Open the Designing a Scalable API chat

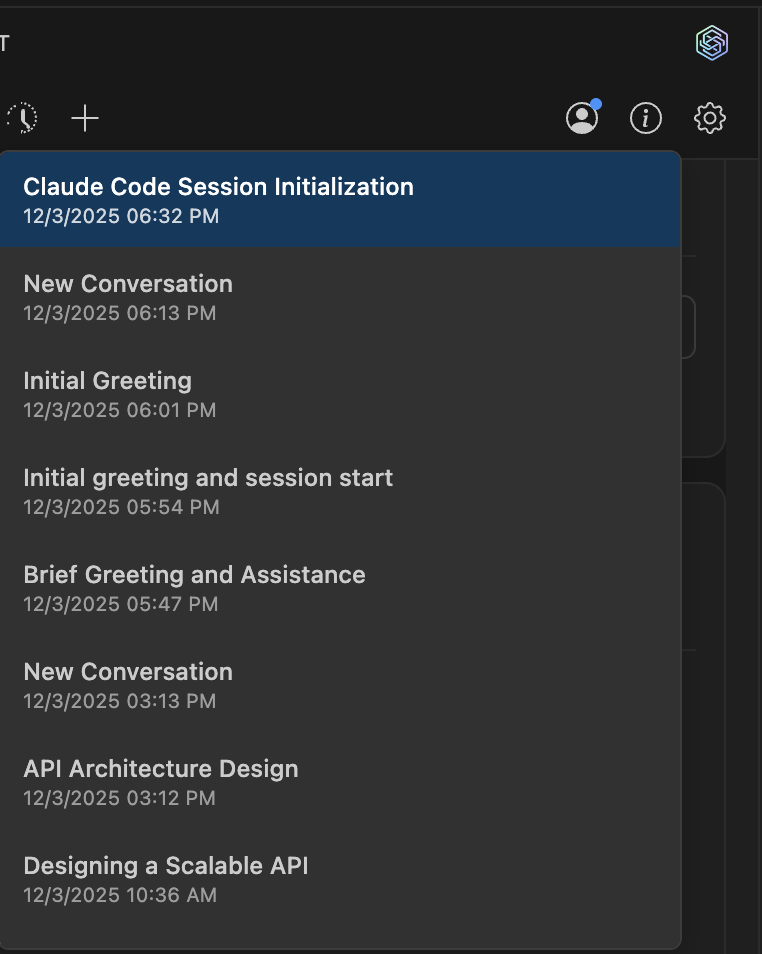(x=168, y=866)
